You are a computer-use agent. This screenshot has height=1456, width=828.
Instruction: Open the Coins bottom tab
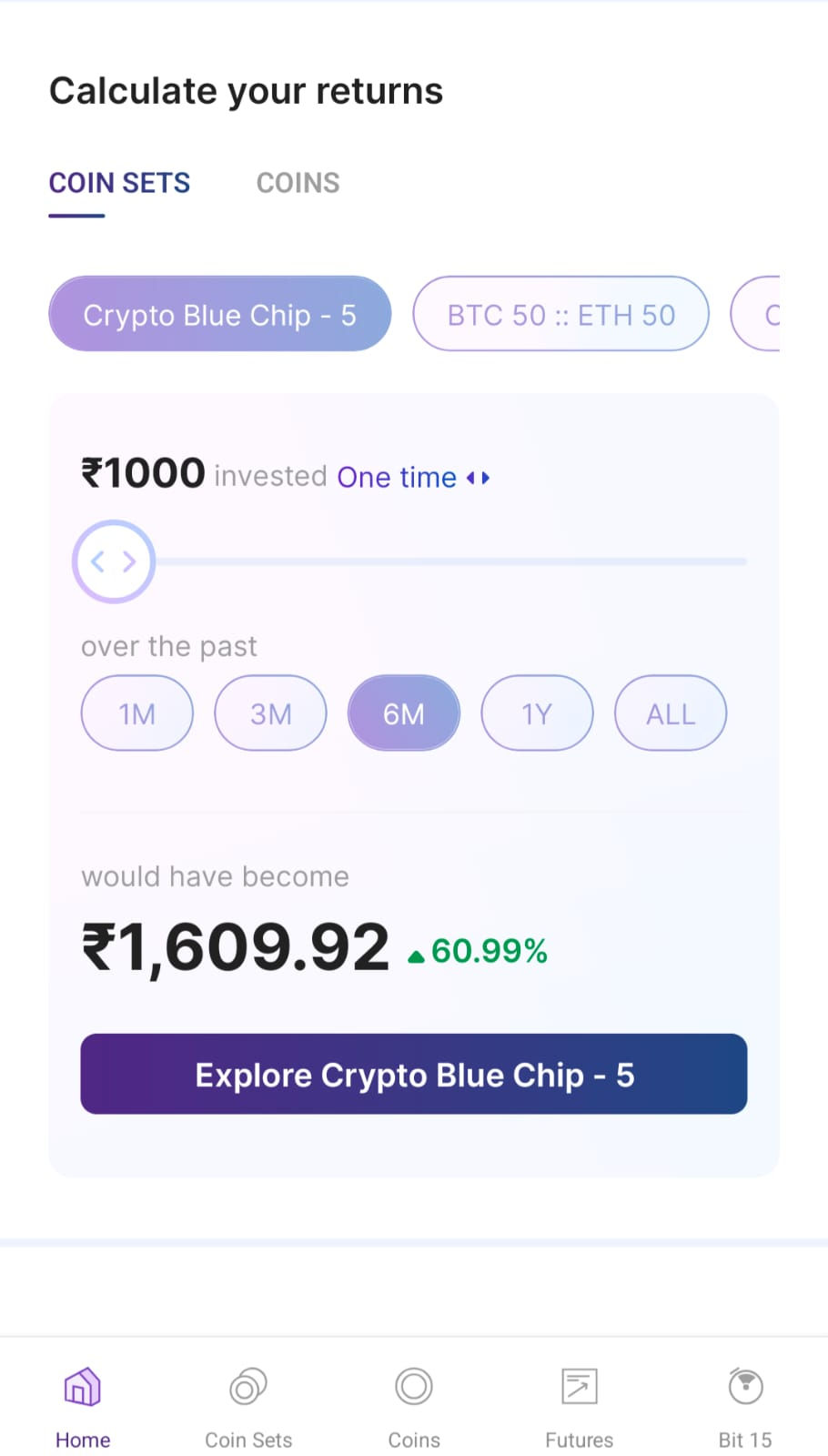414,1407
